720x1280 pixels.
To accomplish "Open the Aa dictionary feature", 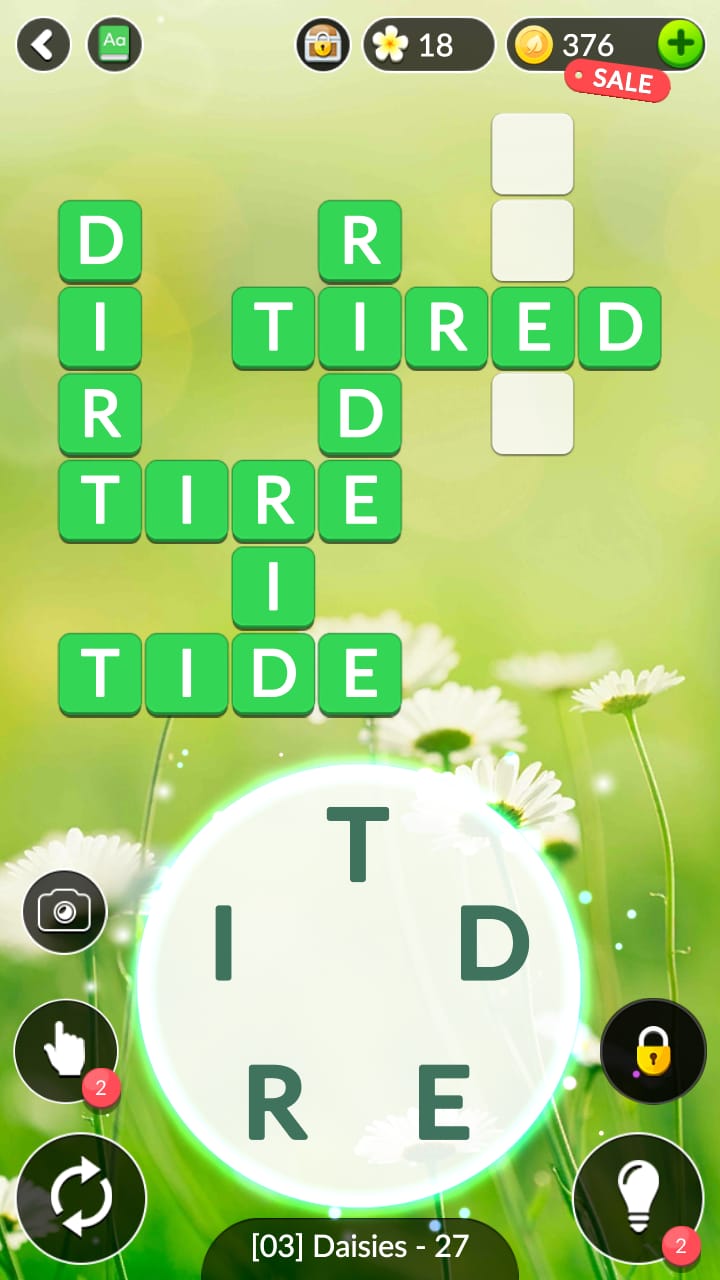I will pos(114,44).
